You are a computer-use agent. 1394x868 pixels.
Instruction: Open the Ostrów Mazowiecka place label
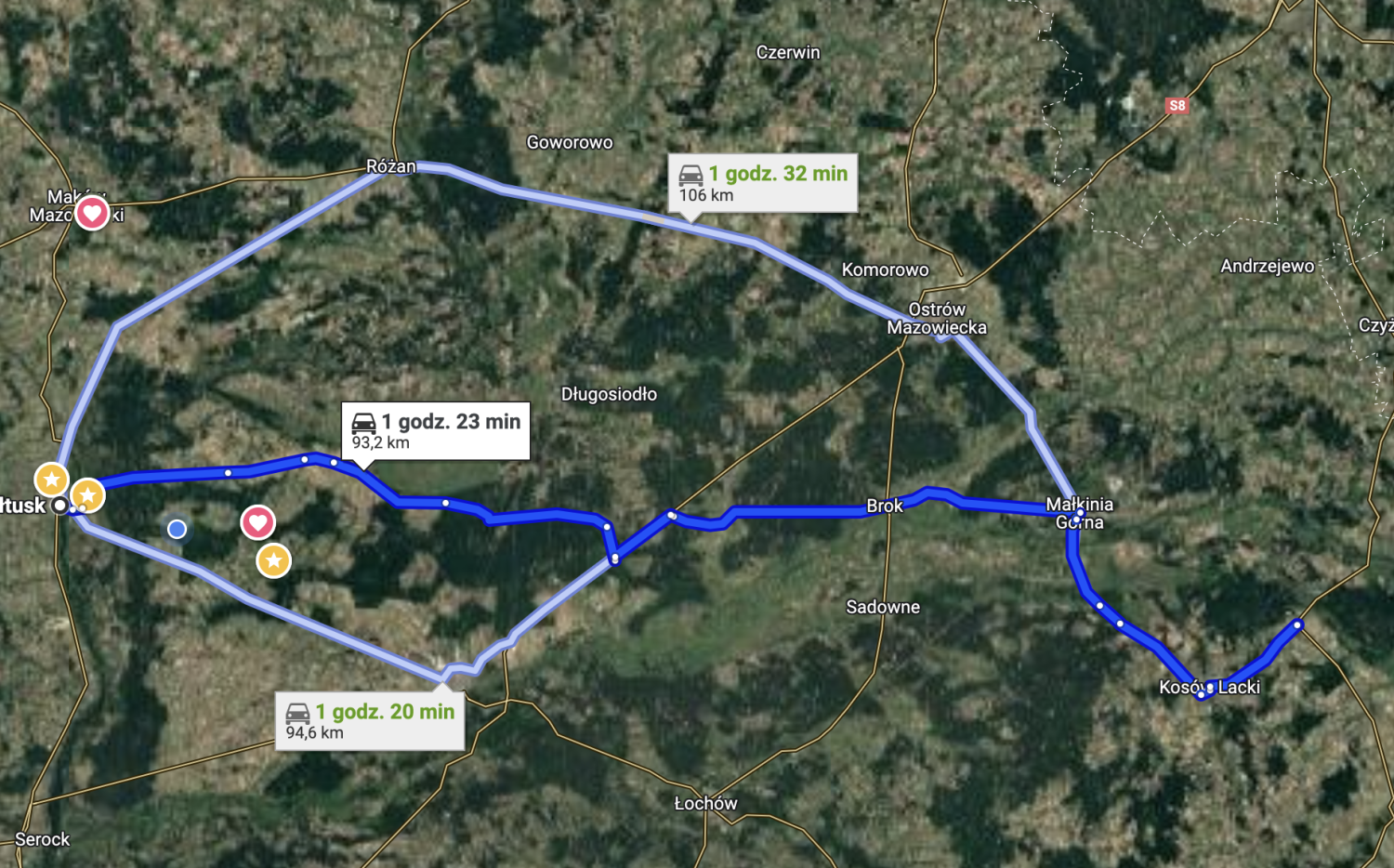pyautogui.click(x=937, y=318)
